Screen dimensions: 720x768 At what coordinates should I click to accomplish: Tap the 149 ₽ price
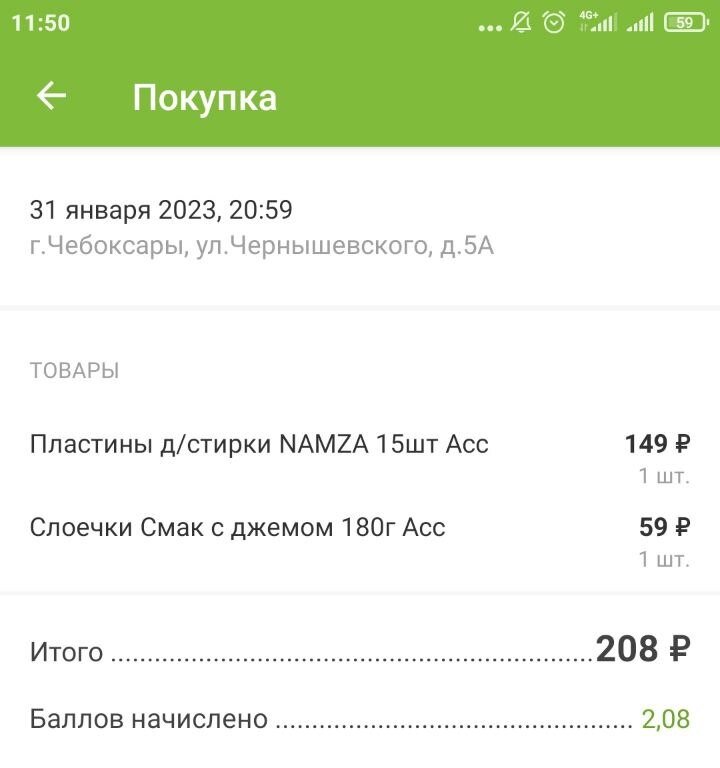pos(663,443)
